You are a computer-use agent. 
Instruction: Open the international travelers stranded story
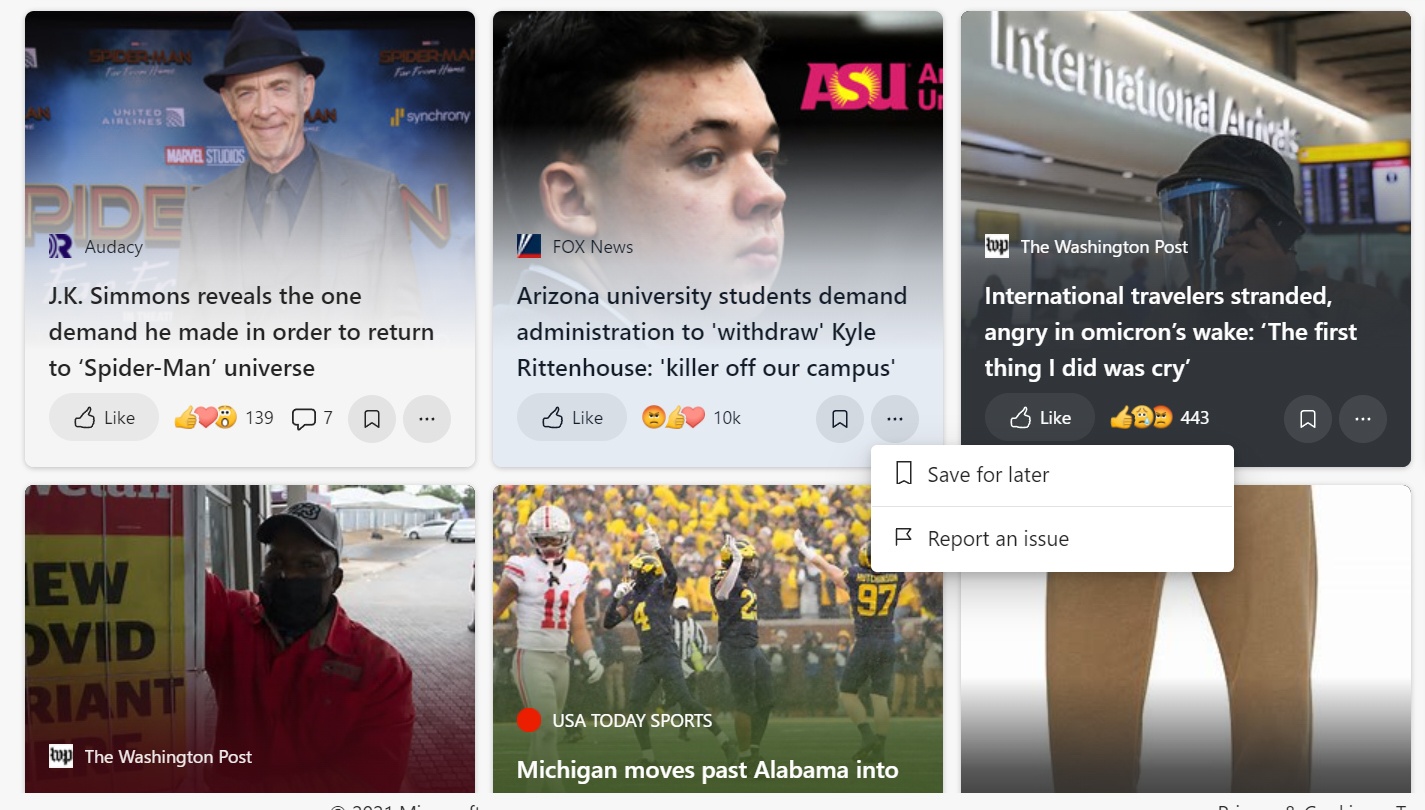click(x=1171, y=332)
